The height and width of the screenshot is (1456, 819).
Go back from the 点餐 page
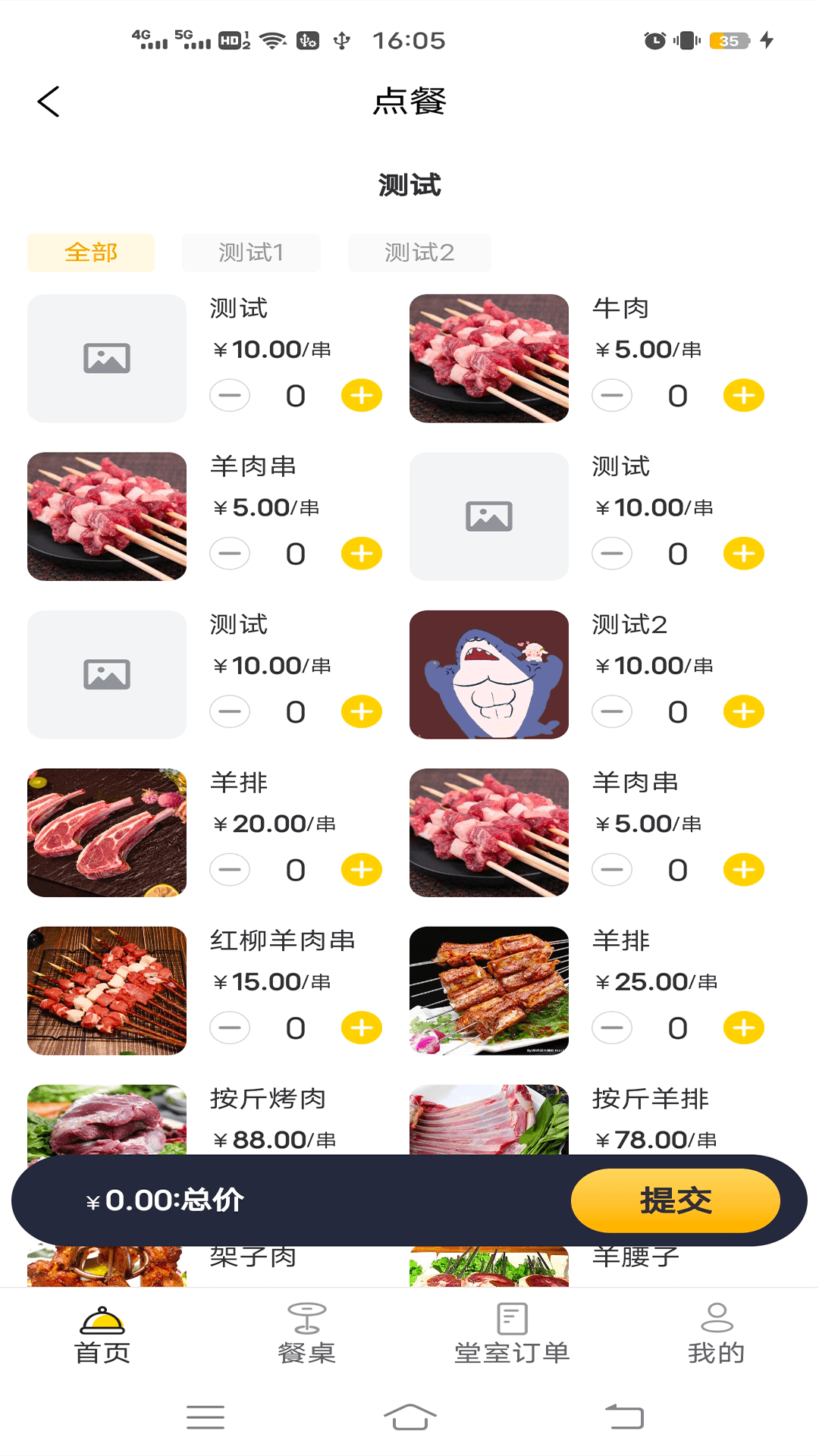click(x=49, y=102)
